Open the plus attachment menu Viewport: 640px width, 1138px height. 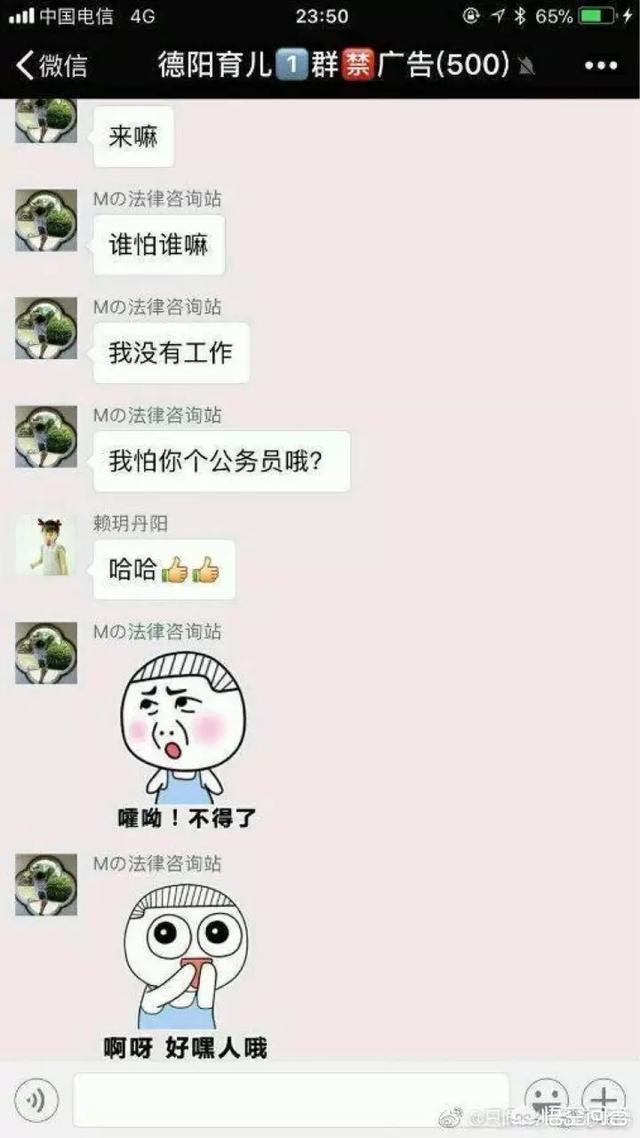point(603,1099)
